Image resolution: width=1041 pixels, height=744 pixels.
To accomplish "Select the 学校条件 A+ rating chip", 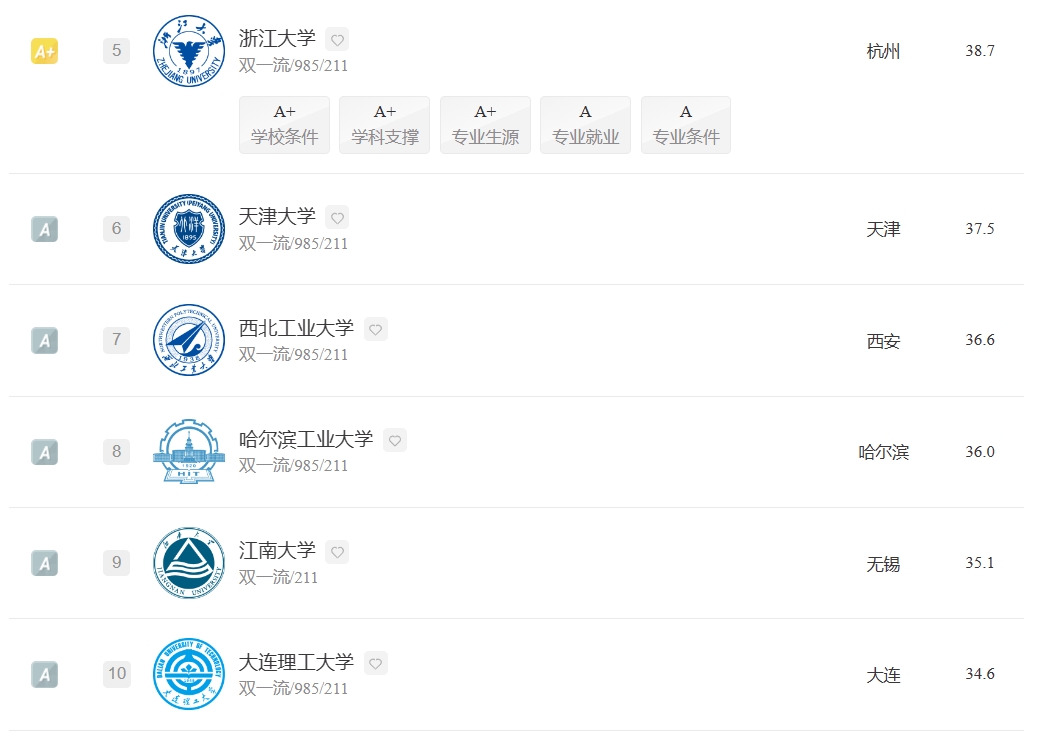I will [x=284, y=125].
